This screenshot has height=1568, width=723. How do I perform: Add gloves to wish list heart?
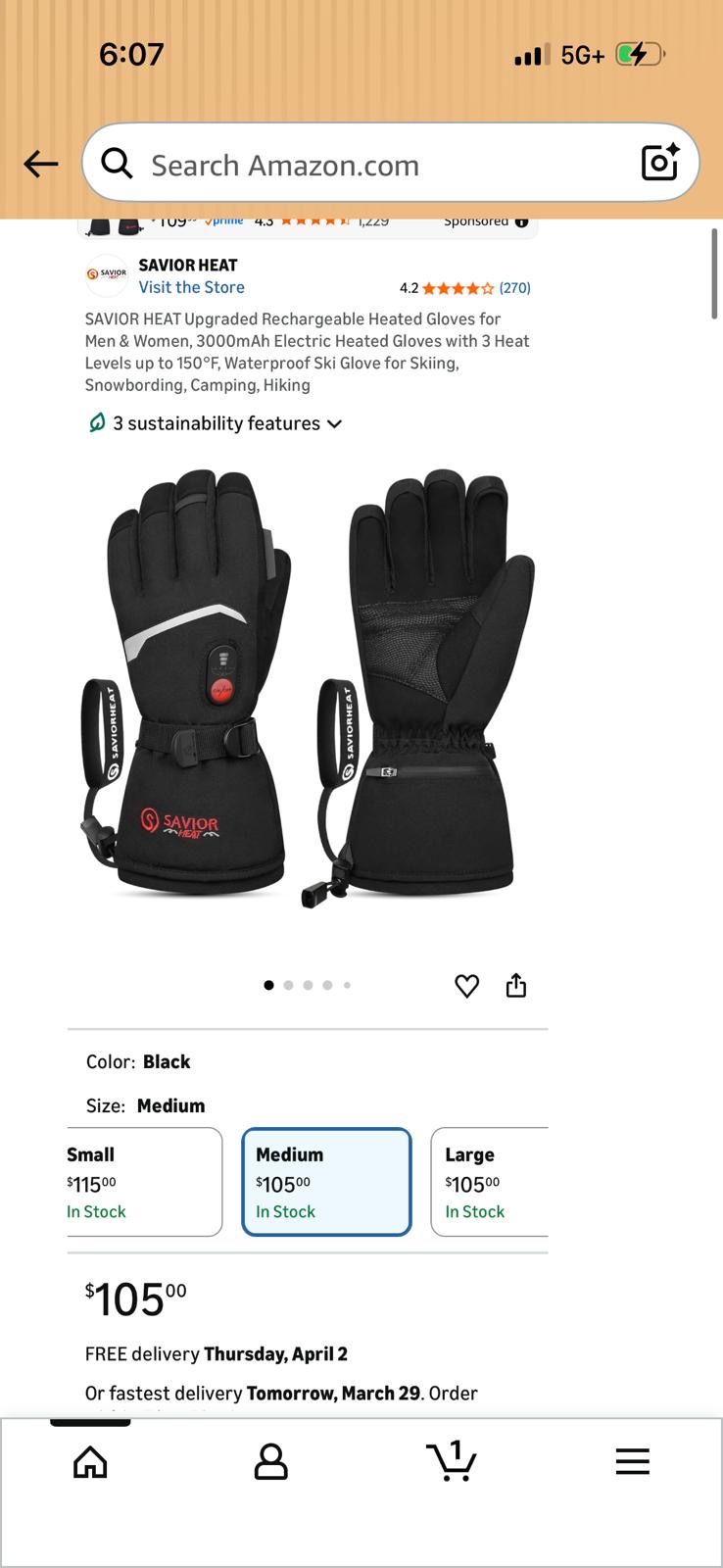click(x=467, y=986)
